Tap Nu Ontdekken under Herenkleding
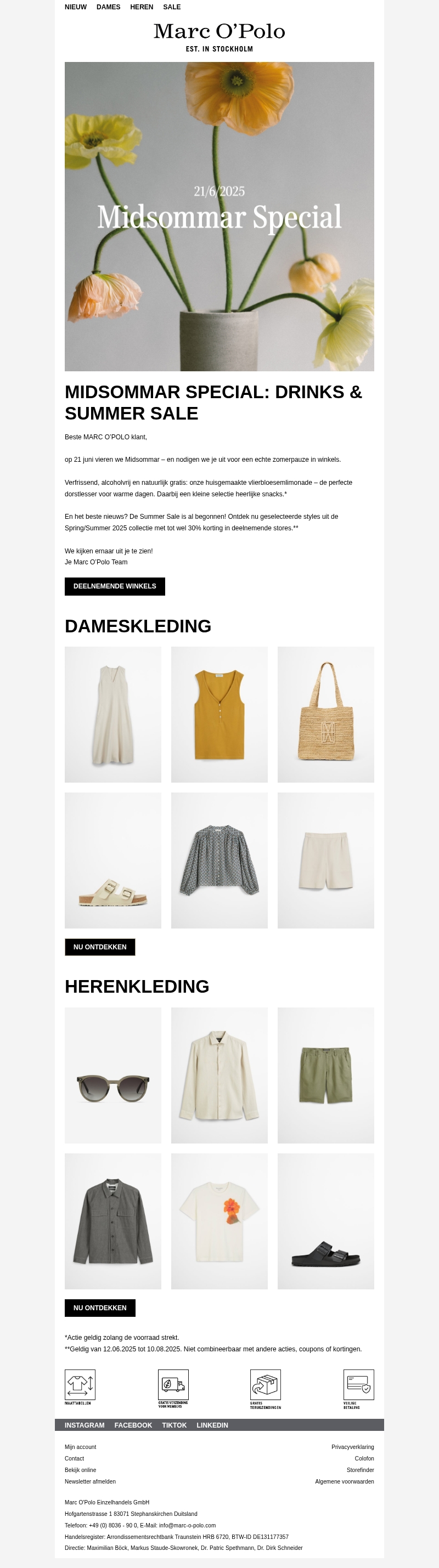439x1568 pixels. coord(100,1307)
